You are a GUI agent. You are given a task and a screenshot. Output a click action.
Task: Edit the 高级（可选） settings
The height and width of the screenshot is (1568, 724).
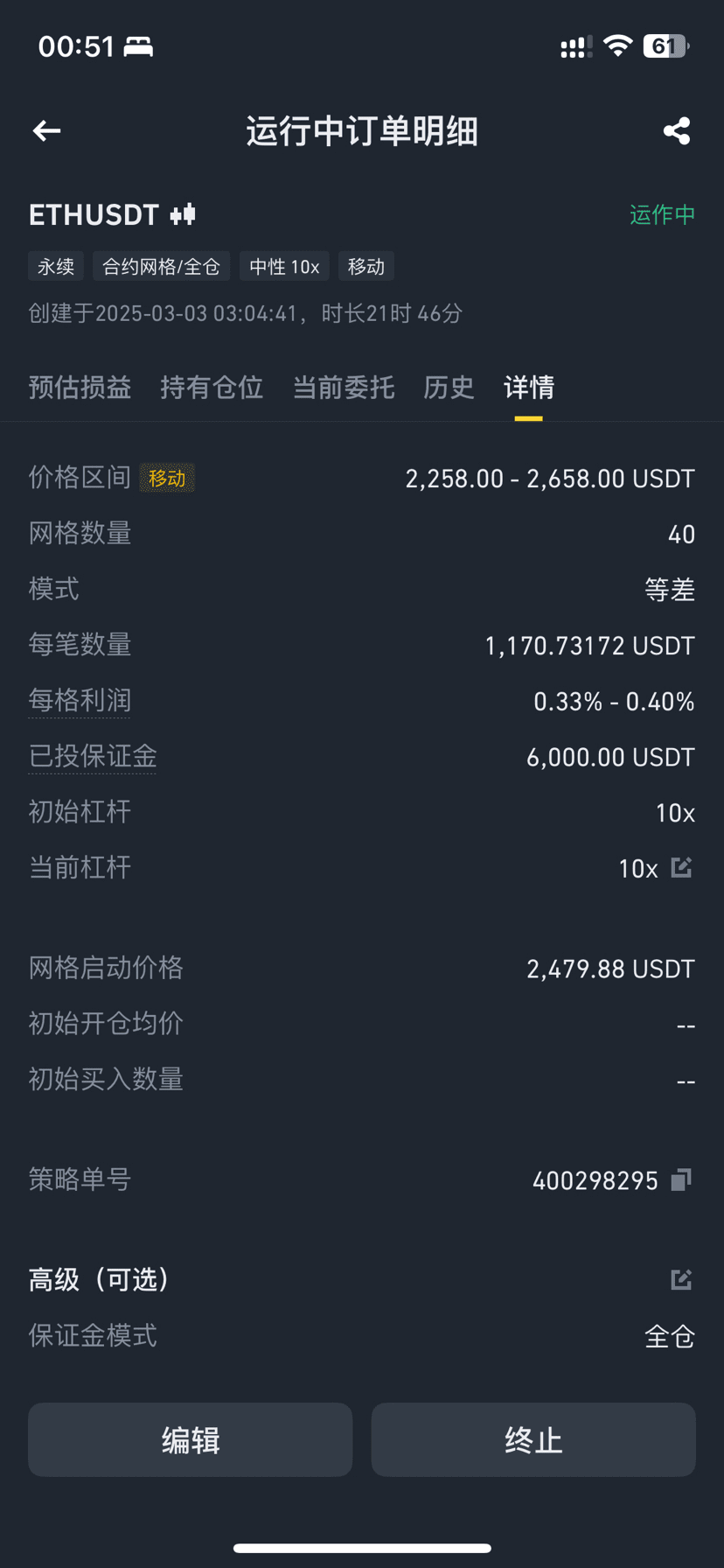point(681,1280)
